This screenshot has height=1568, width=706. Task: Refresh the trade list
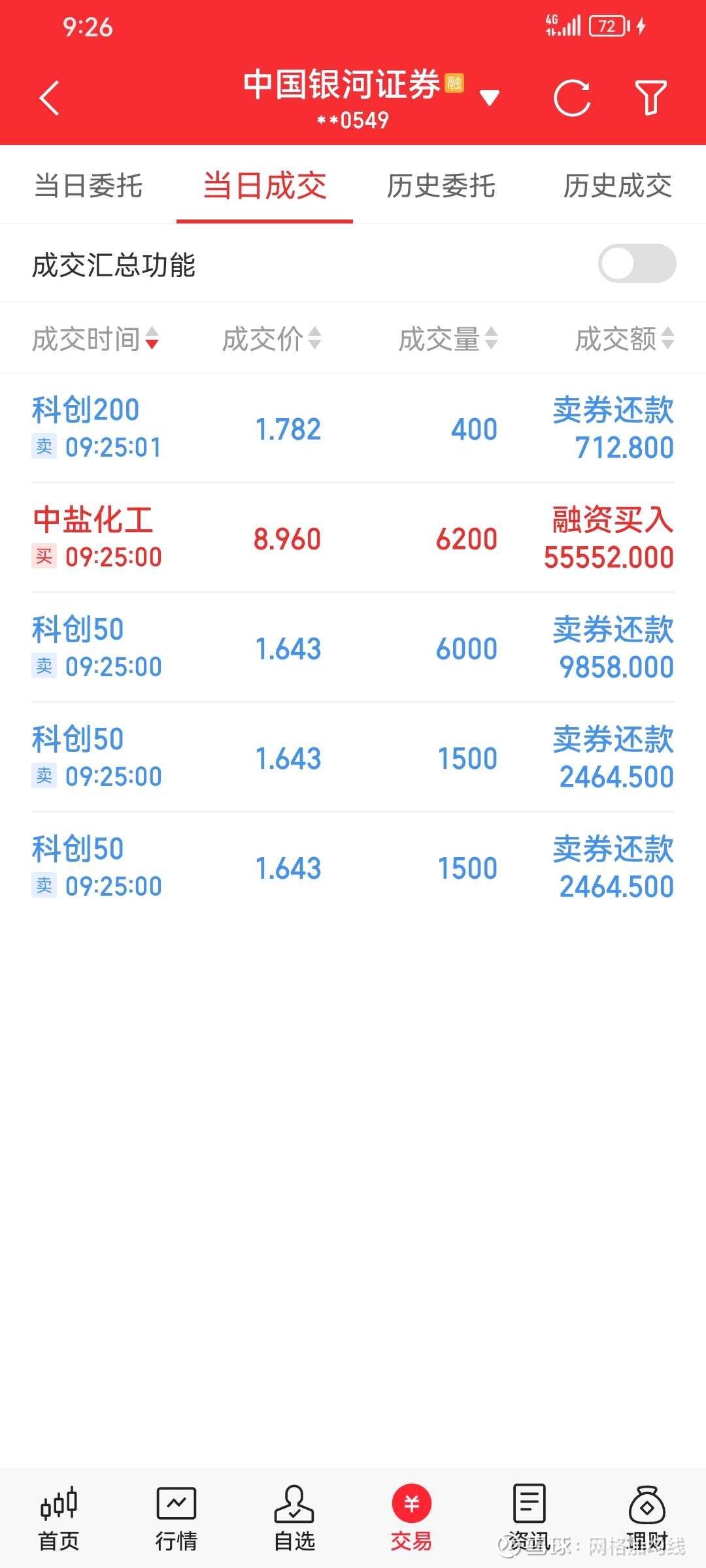click(572, 98)
